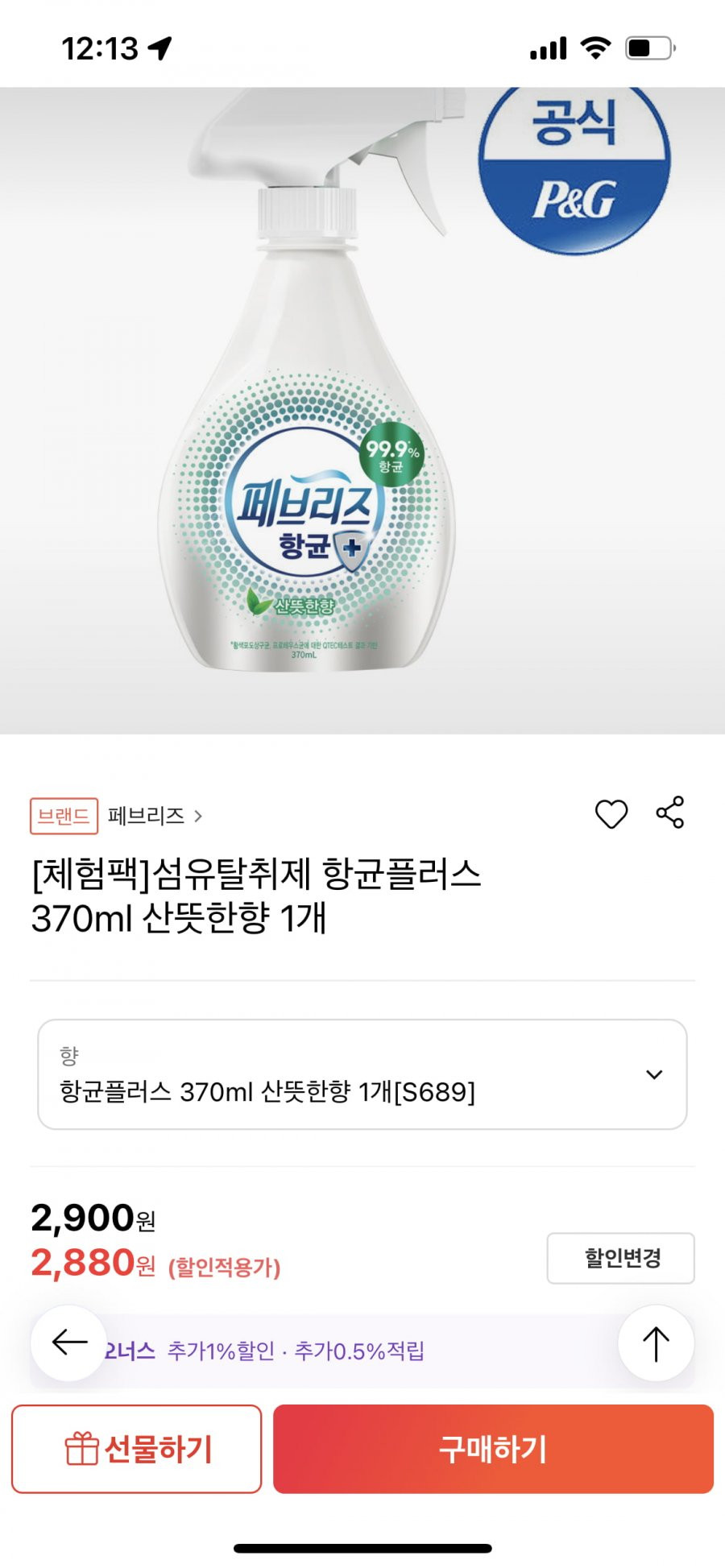Tap the 할인변경 button
This screenshot has height=1568, width=725.
620,1258
